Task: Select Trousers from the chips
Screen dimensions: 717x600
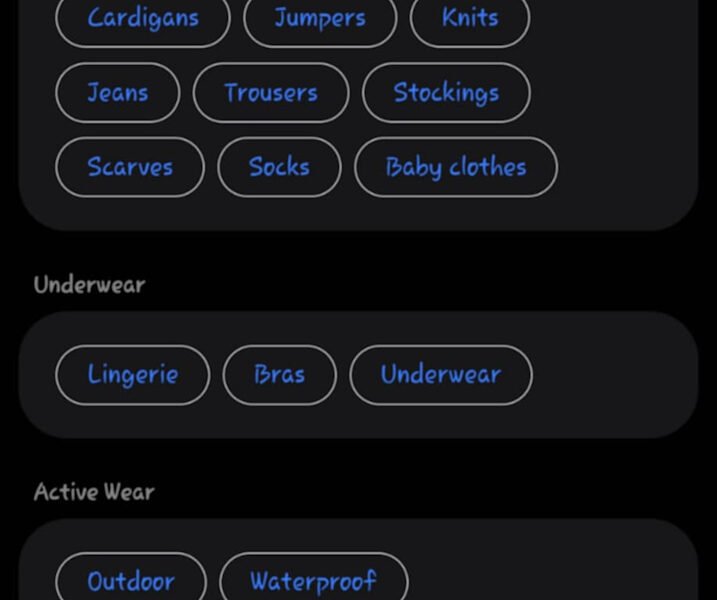Action: [271, 93]
